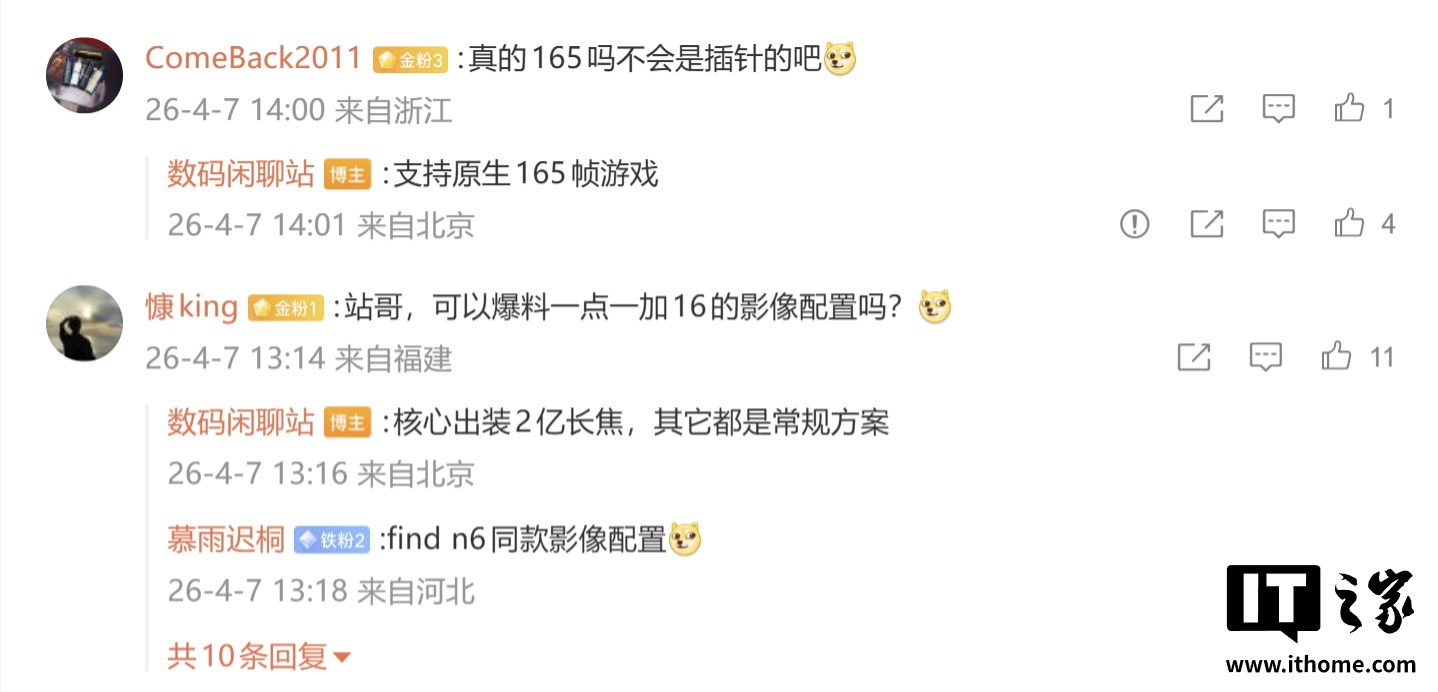The height and width of the screenshot is (692, 1438).
Task: Comment on the 支持原生165帧游戏 reply
Action: click(1278, 224)
